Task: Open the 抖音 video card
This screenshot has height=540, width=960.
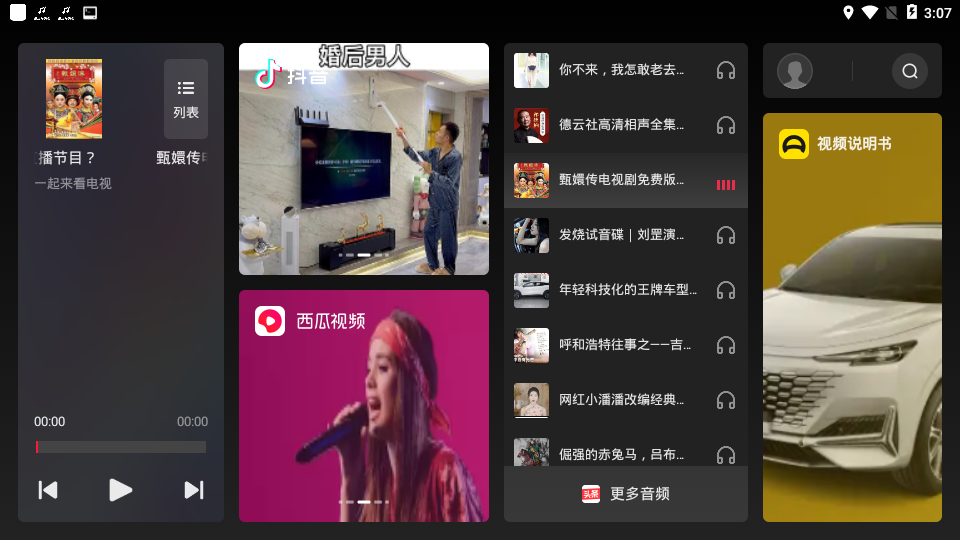Action: 364,159
